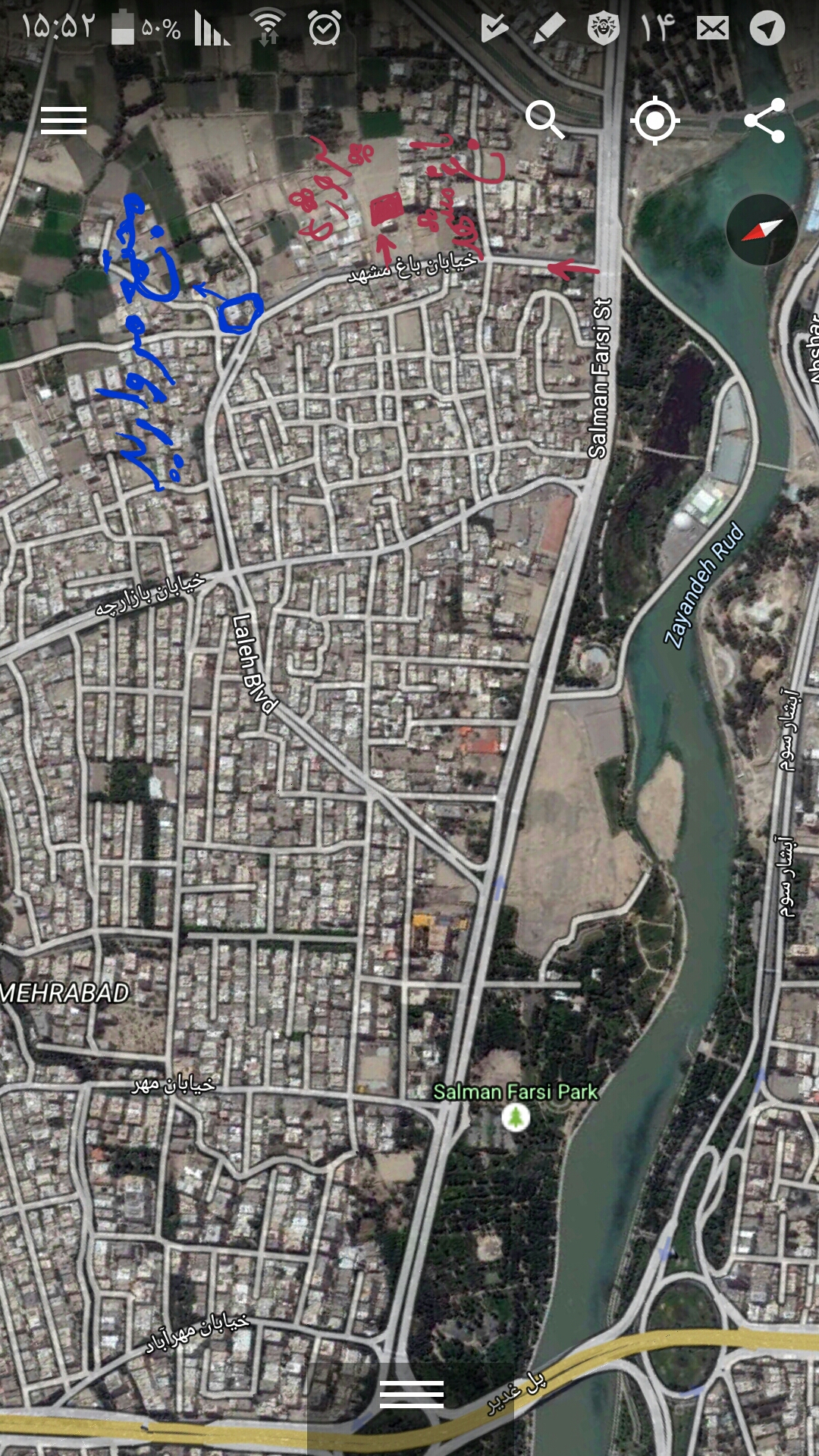
Task: Open the hamburger menu drawer
Action: pyautogui.click(x=64, y=121)
